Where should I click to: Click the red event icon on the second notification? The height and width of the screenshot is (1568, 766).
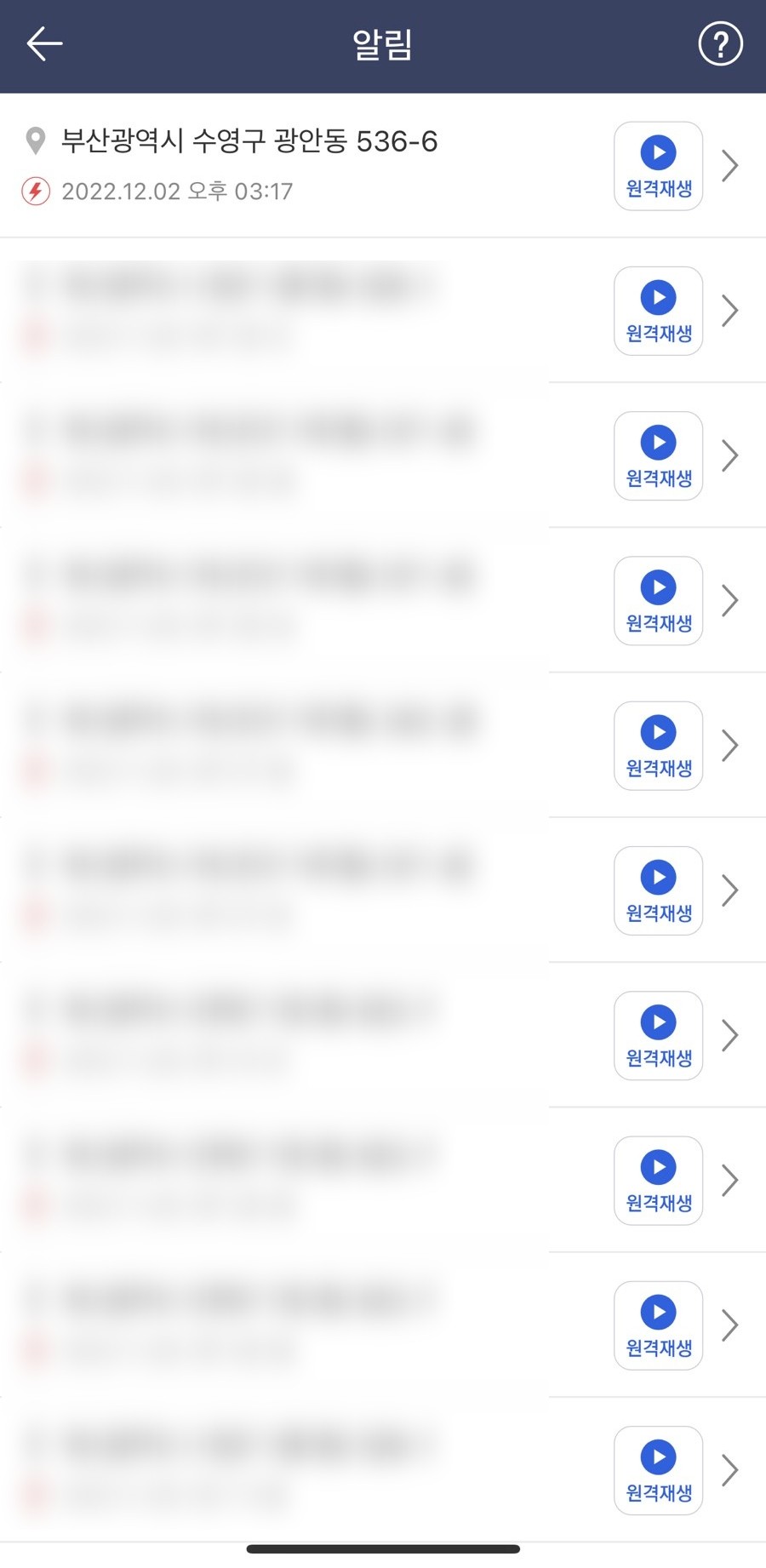tap(35, 336)
